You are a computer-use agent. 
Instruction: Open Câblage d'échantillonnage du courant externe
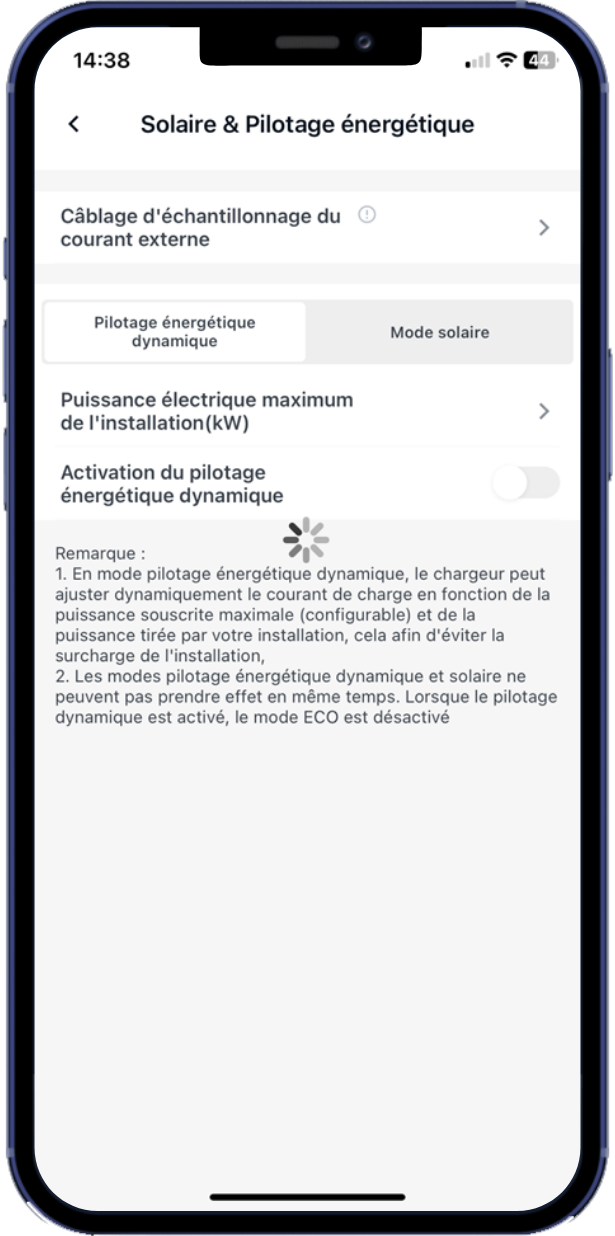click(307, 227)
